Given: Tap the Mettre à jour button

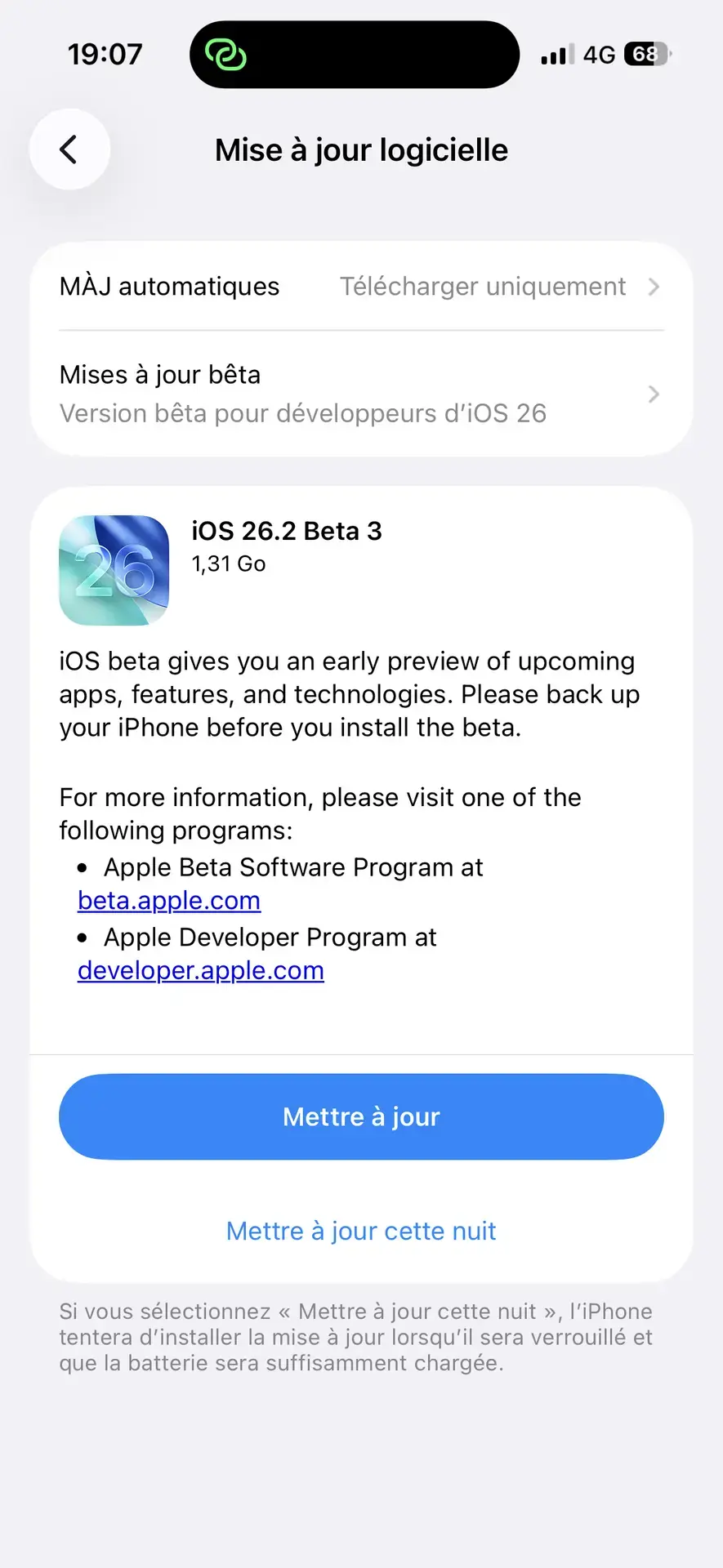Looking at the screenshot, I should click(361, 1116).
